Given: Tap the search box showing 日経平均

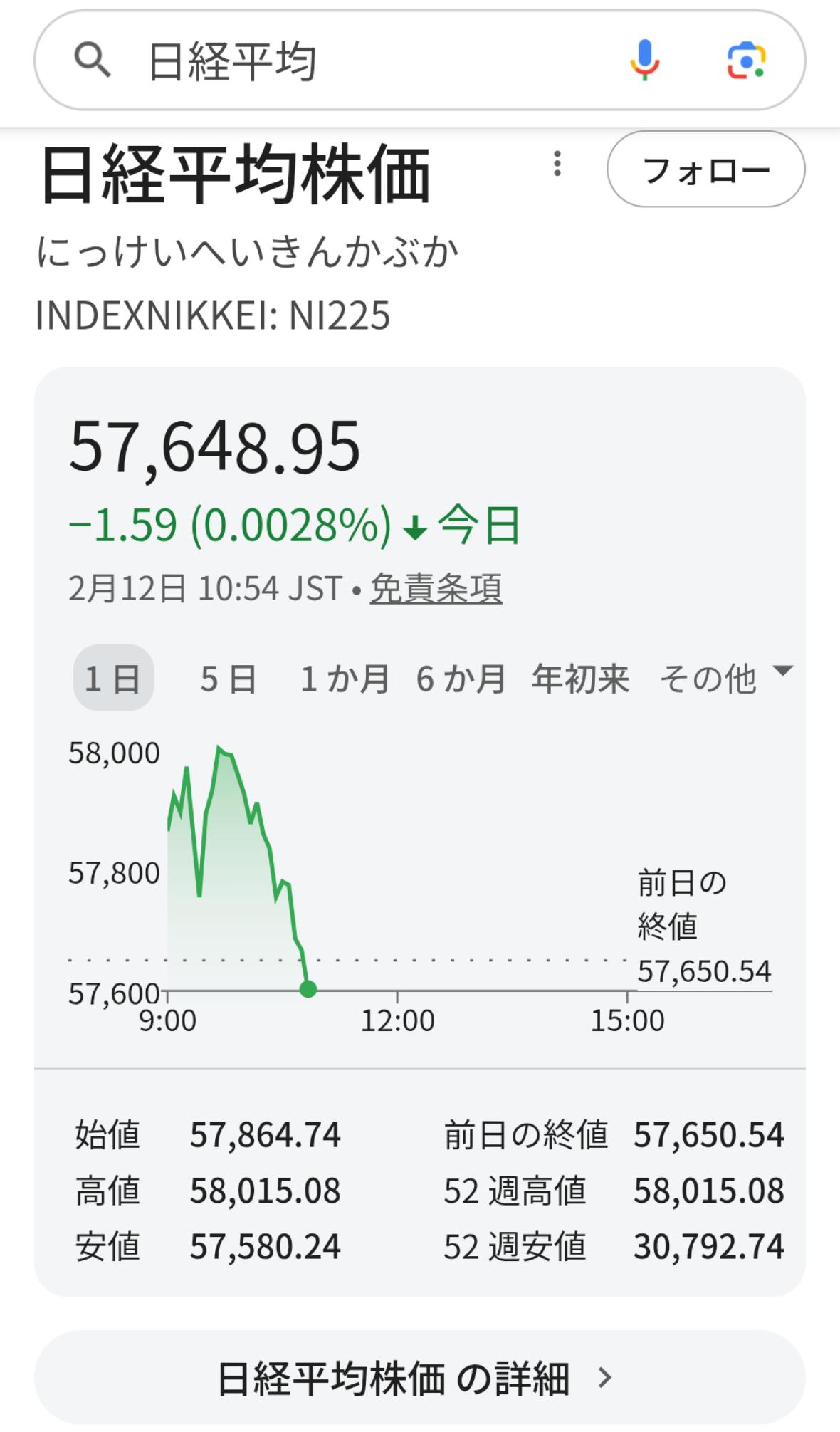Looking at the screenshot, I should tap(356, 61).
